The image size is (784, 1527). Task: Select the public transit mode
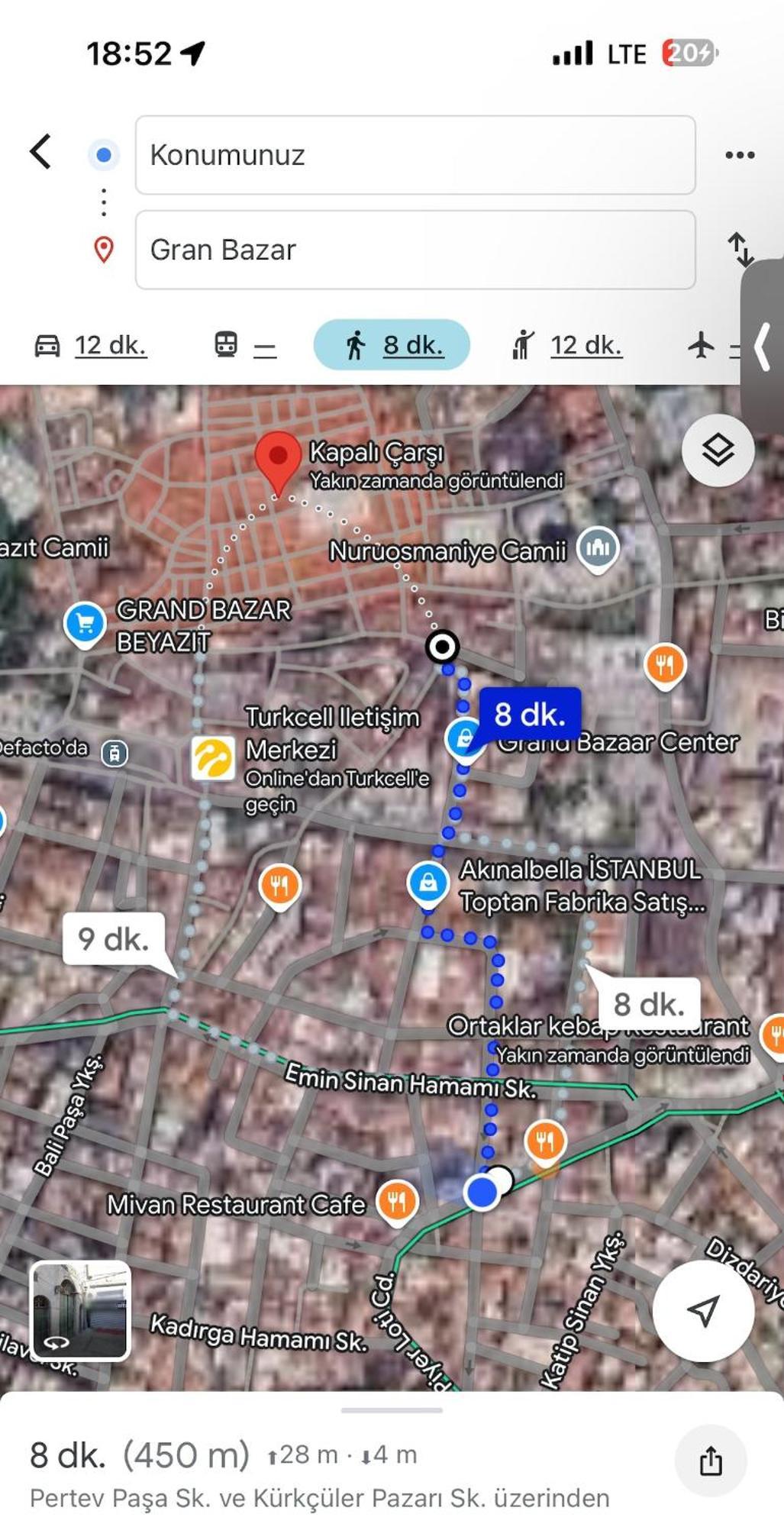point(244,345)
